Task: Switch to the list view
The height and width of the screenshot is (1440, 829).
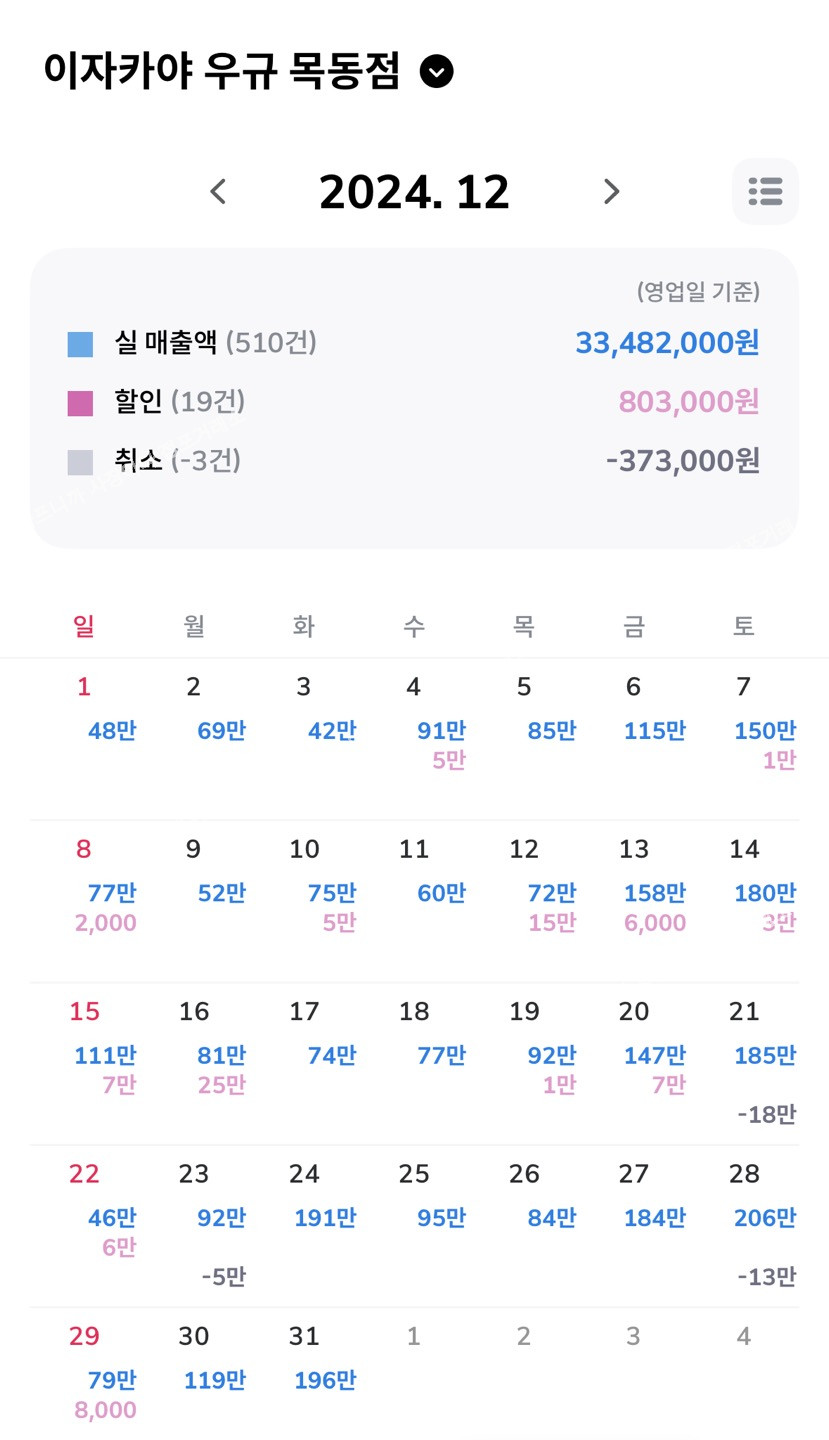Action: [x=765, y=191]
